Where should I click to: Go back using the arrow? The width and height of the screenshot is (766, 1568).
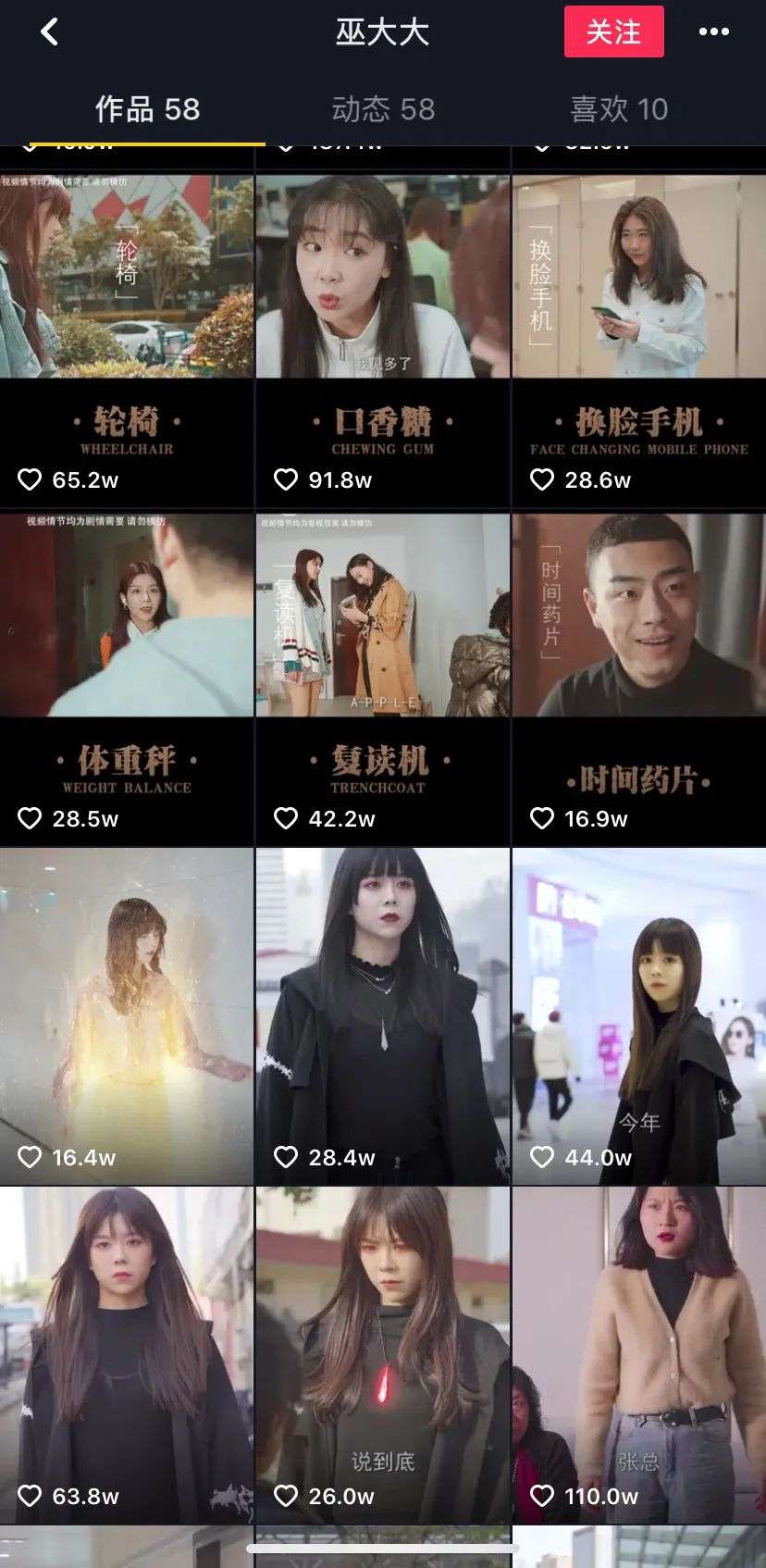click(50, 32)
